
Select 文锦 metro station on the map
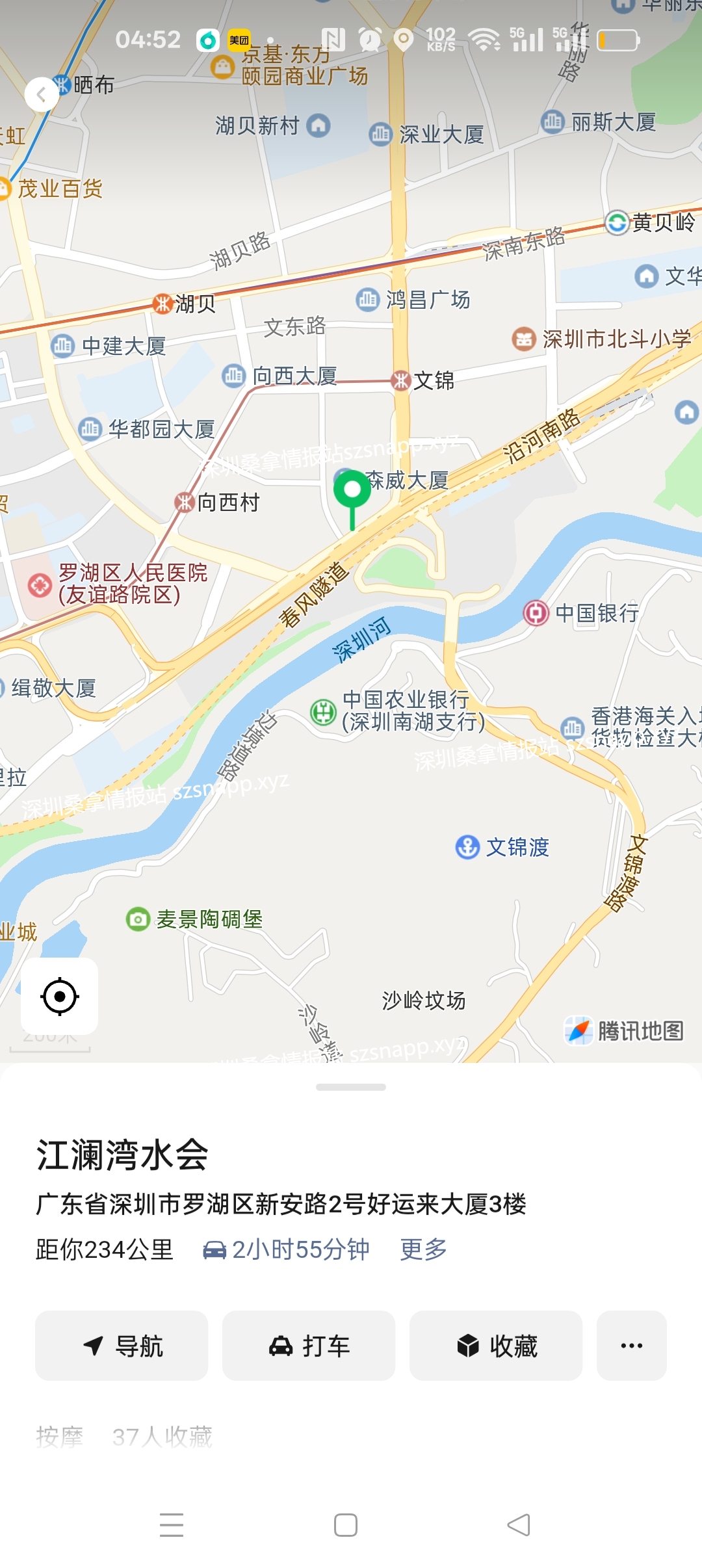[401, 381]
